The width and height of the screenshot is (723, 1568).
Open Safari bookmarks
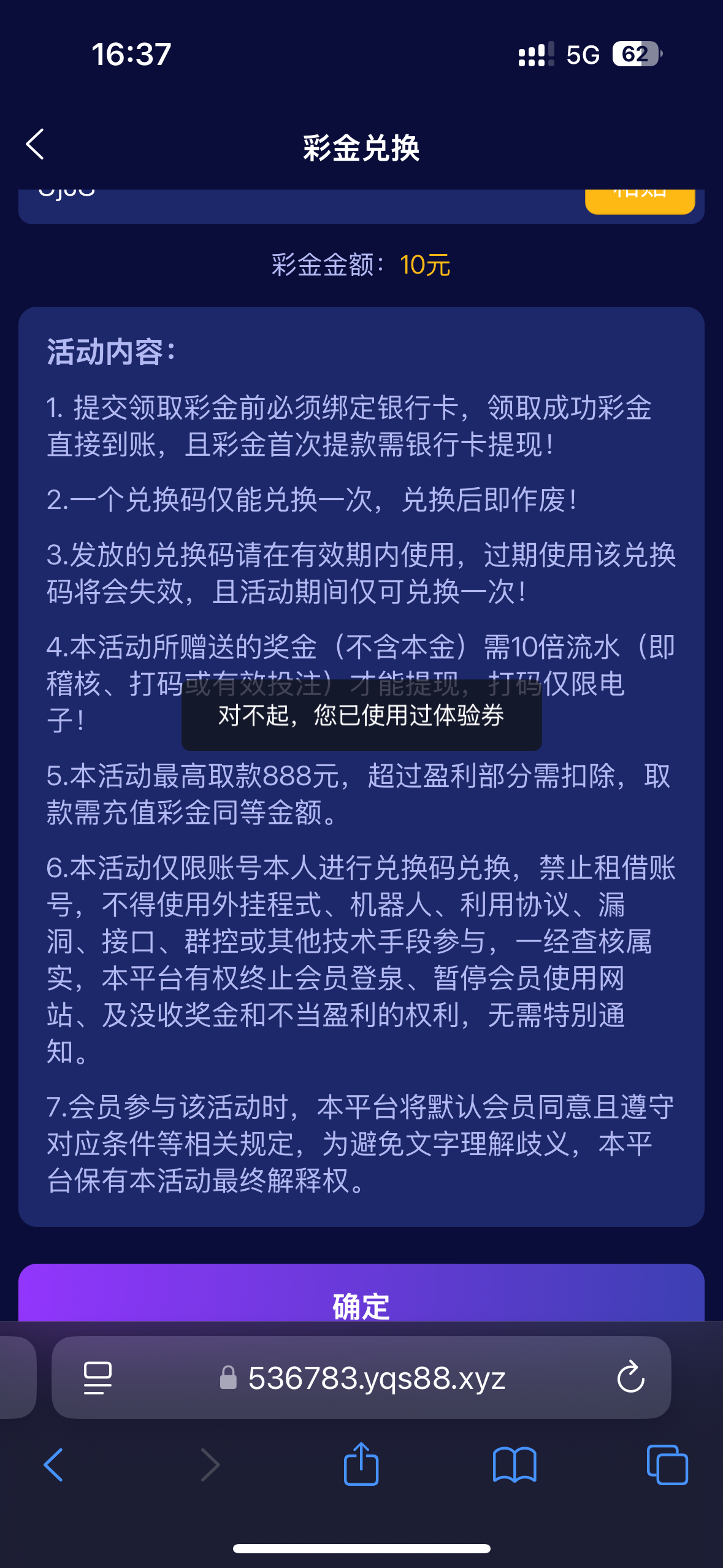coord(514,1465)
